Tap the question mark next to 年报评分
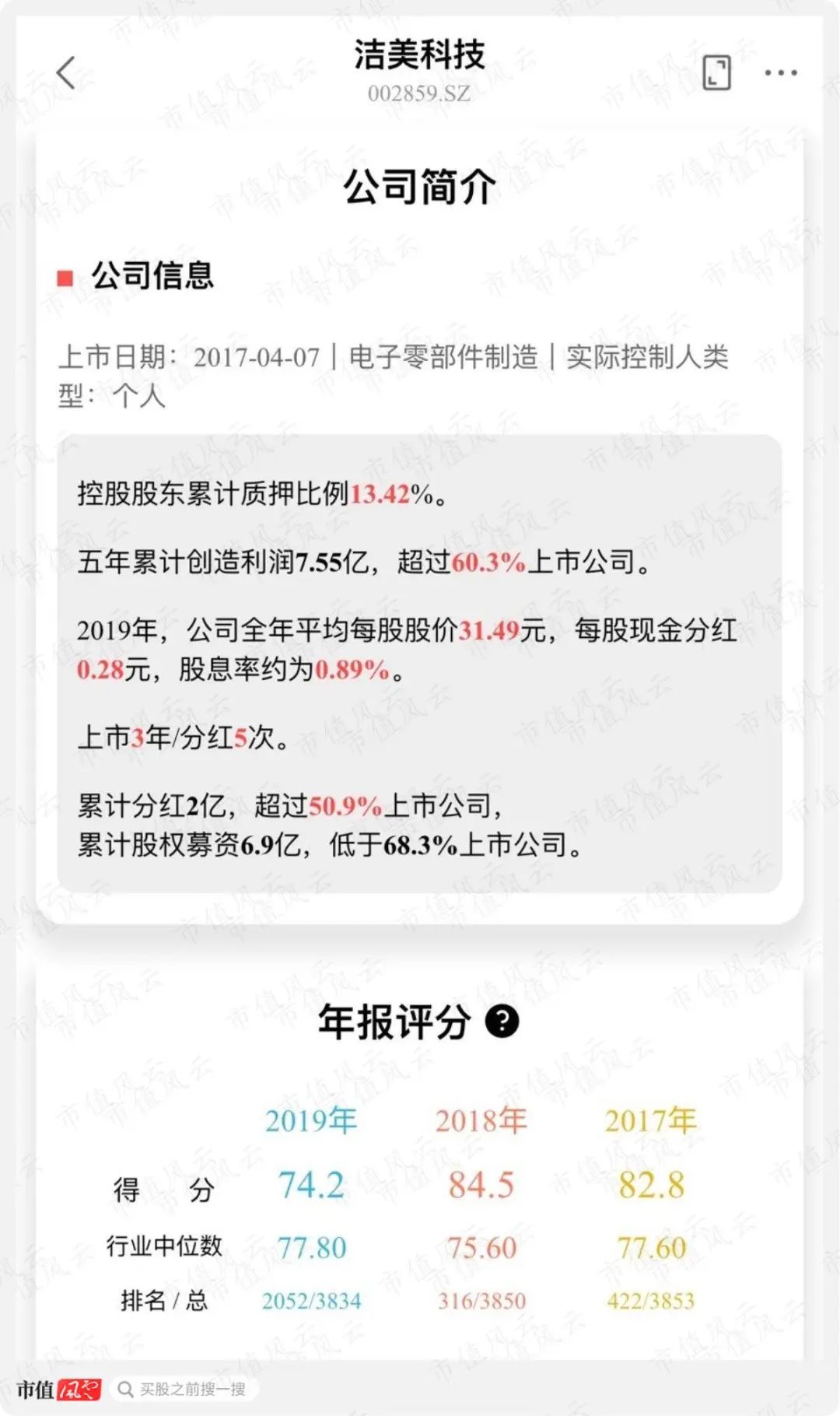840x1416 pixels. [502, 1022]
